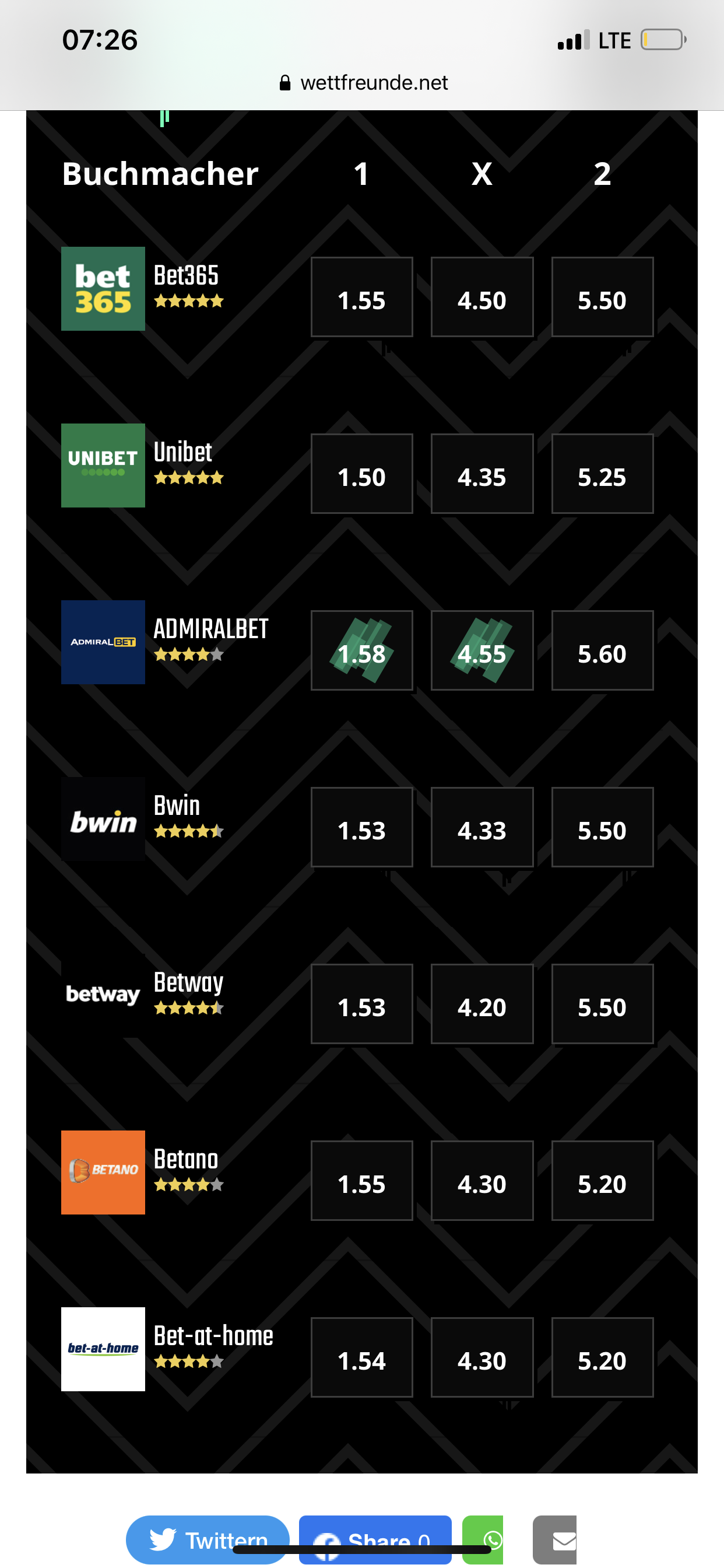This screenshot has width=724, height=1568.
Task: Tap Betway's draw odds 4.20
Action: tap(482, 1004)
